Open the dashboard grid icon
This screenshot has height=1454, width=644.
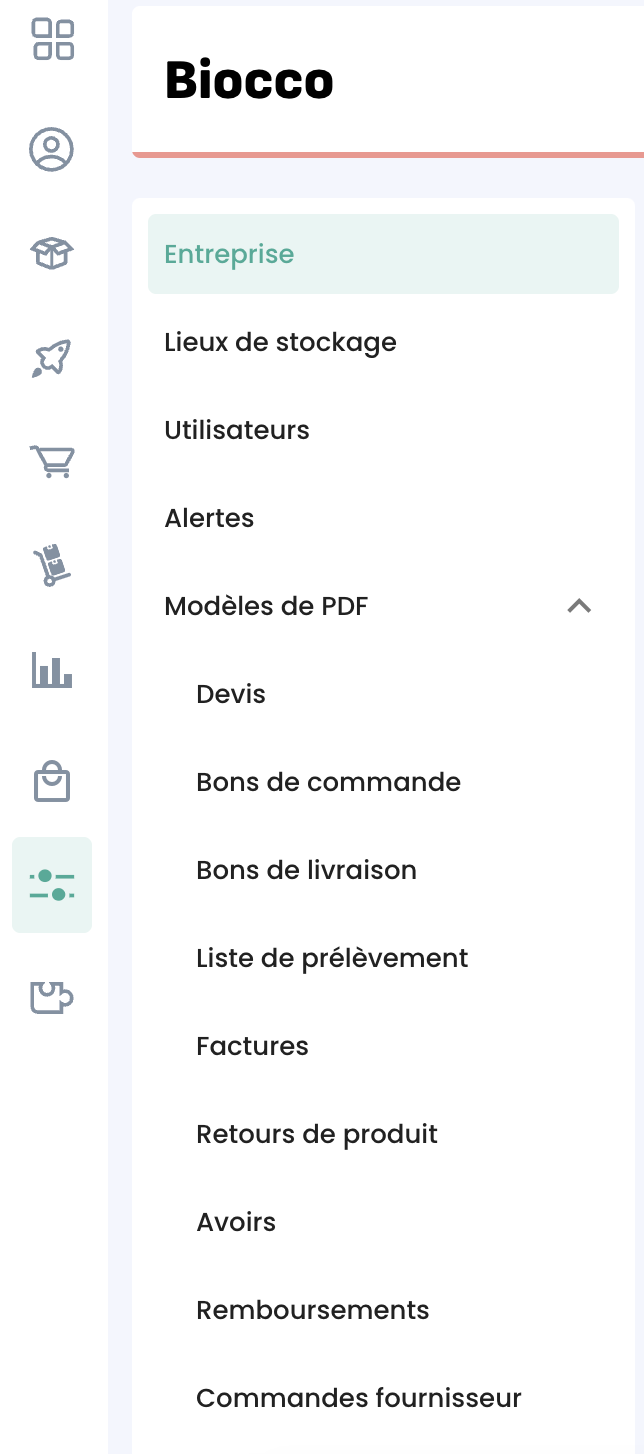52,39
